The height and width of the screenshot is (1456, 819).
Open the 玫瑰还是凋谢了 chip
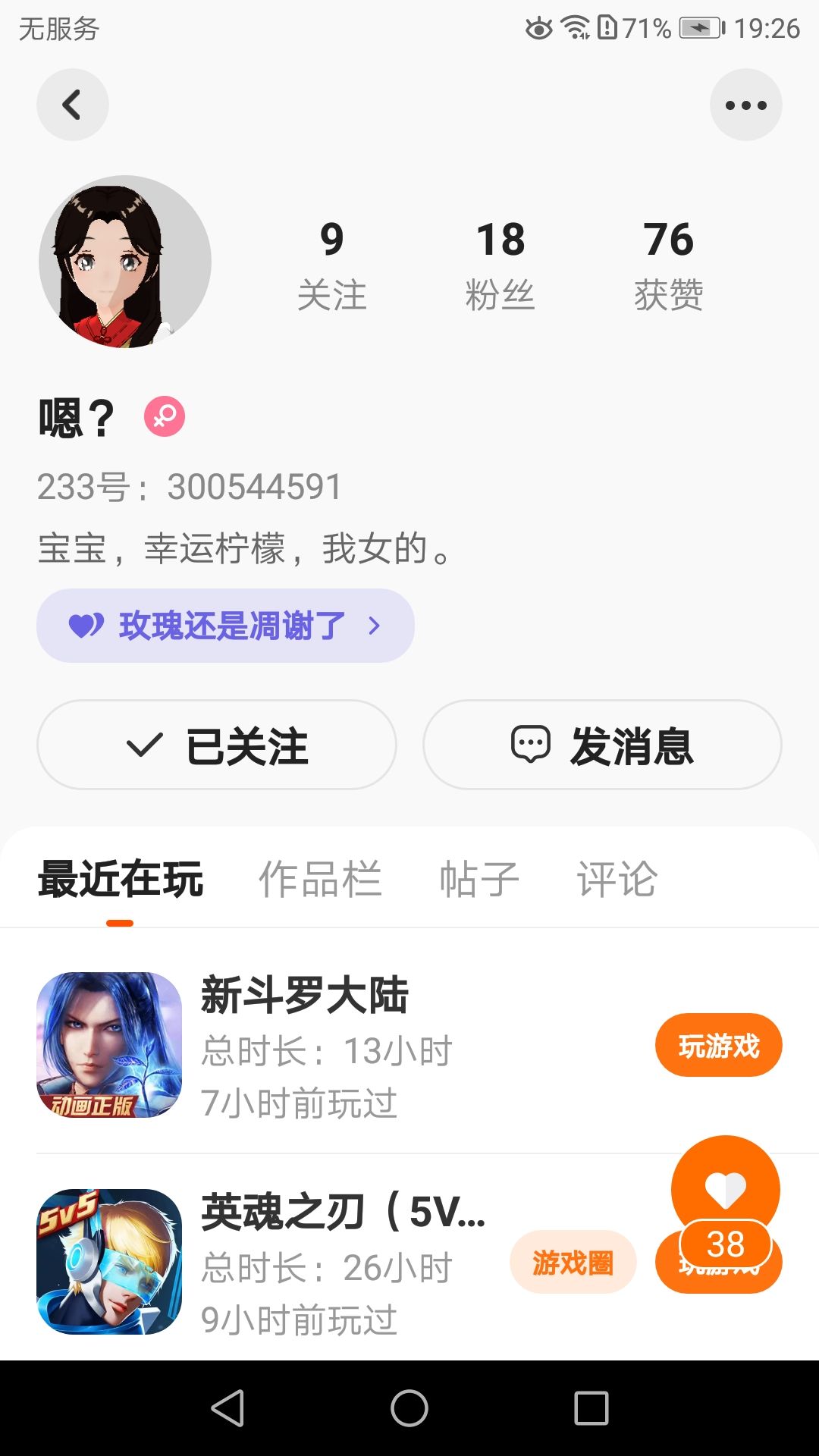[x=225, y=626]
